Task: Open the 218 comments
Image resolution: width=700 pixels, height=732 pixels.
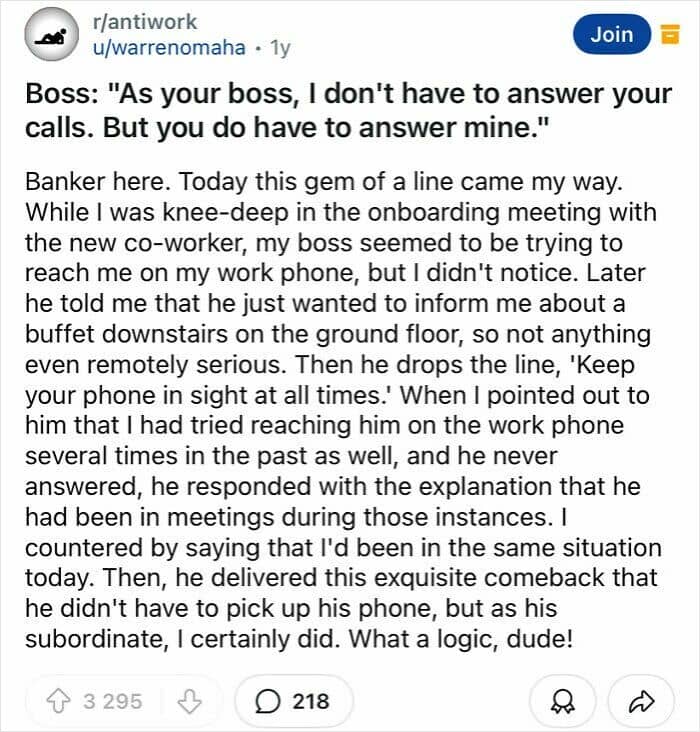Action: click(293, 701)
